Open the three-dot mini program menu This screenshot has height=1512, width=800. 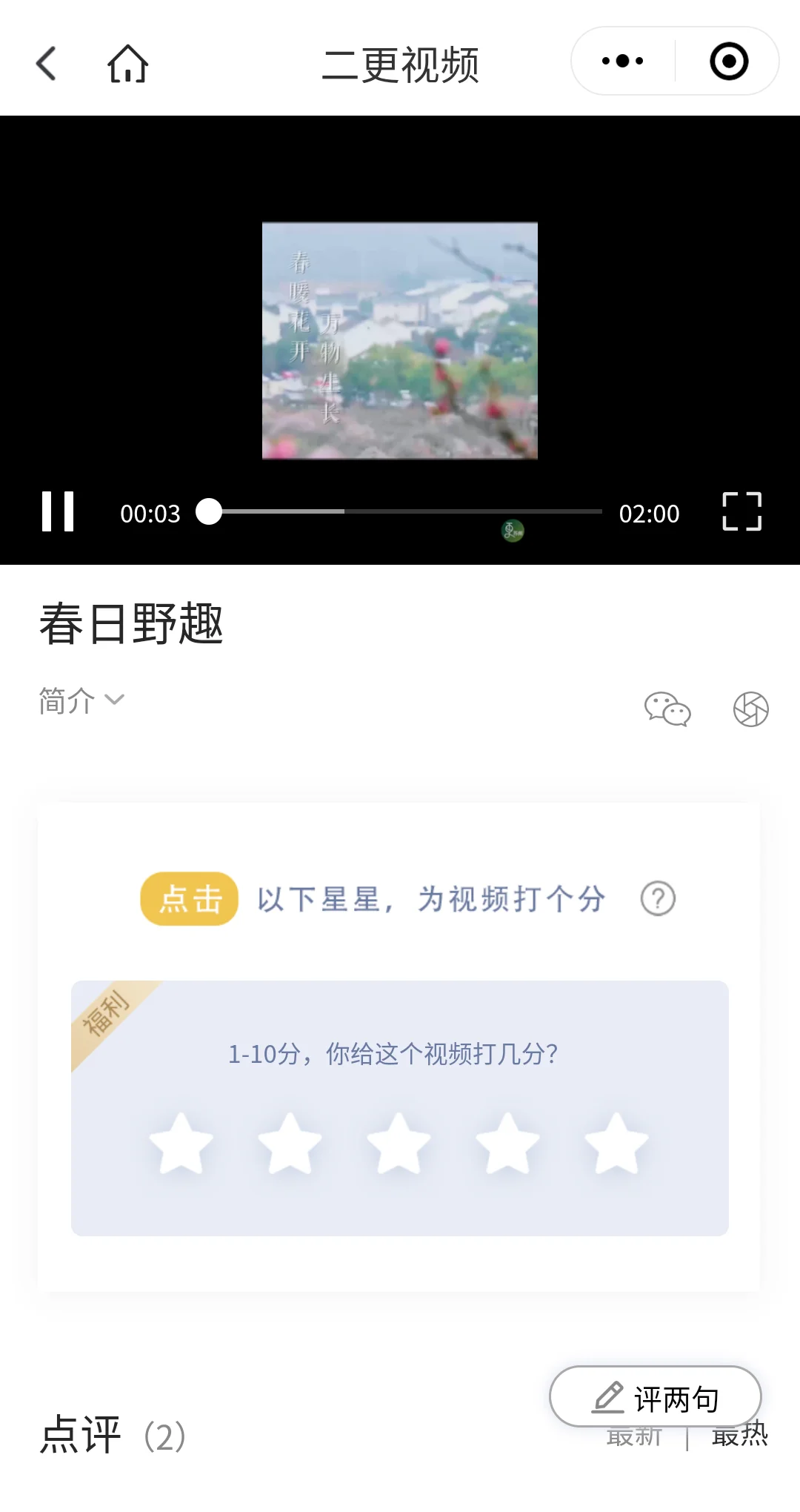pyautogui.click(x=622, y=62)
